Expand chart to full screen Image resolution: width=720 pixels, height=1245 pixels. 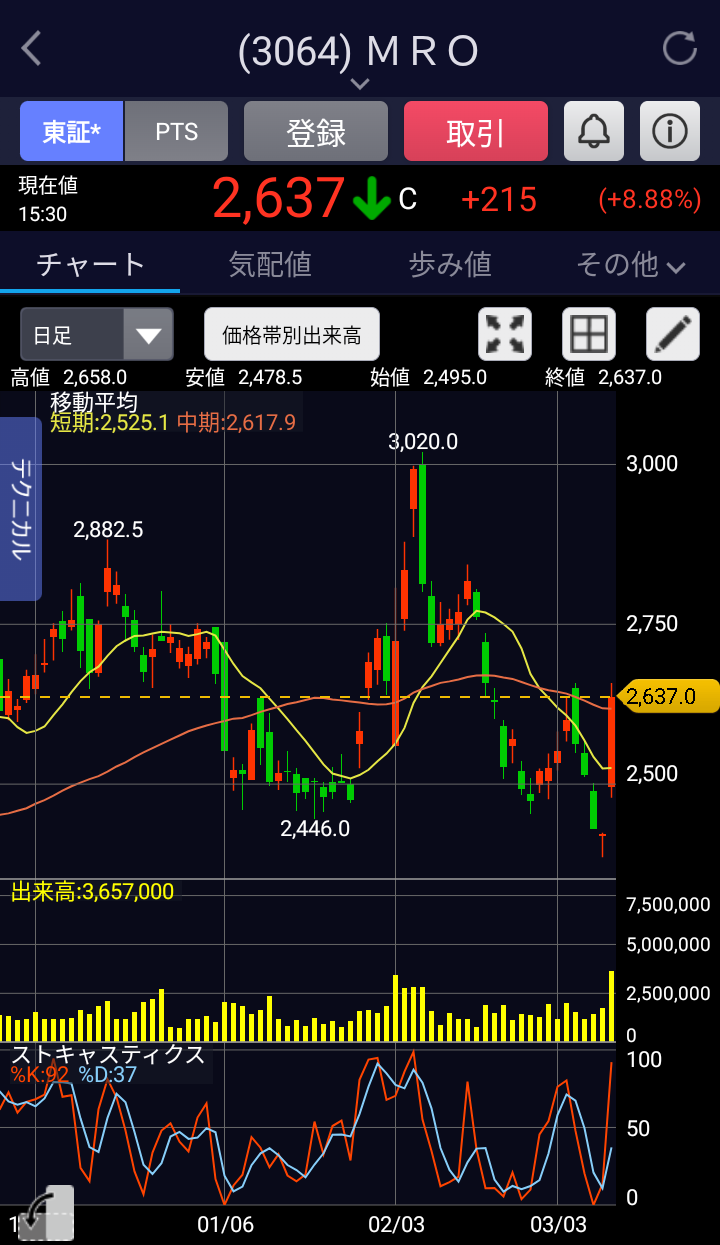(x=505, y=334)
